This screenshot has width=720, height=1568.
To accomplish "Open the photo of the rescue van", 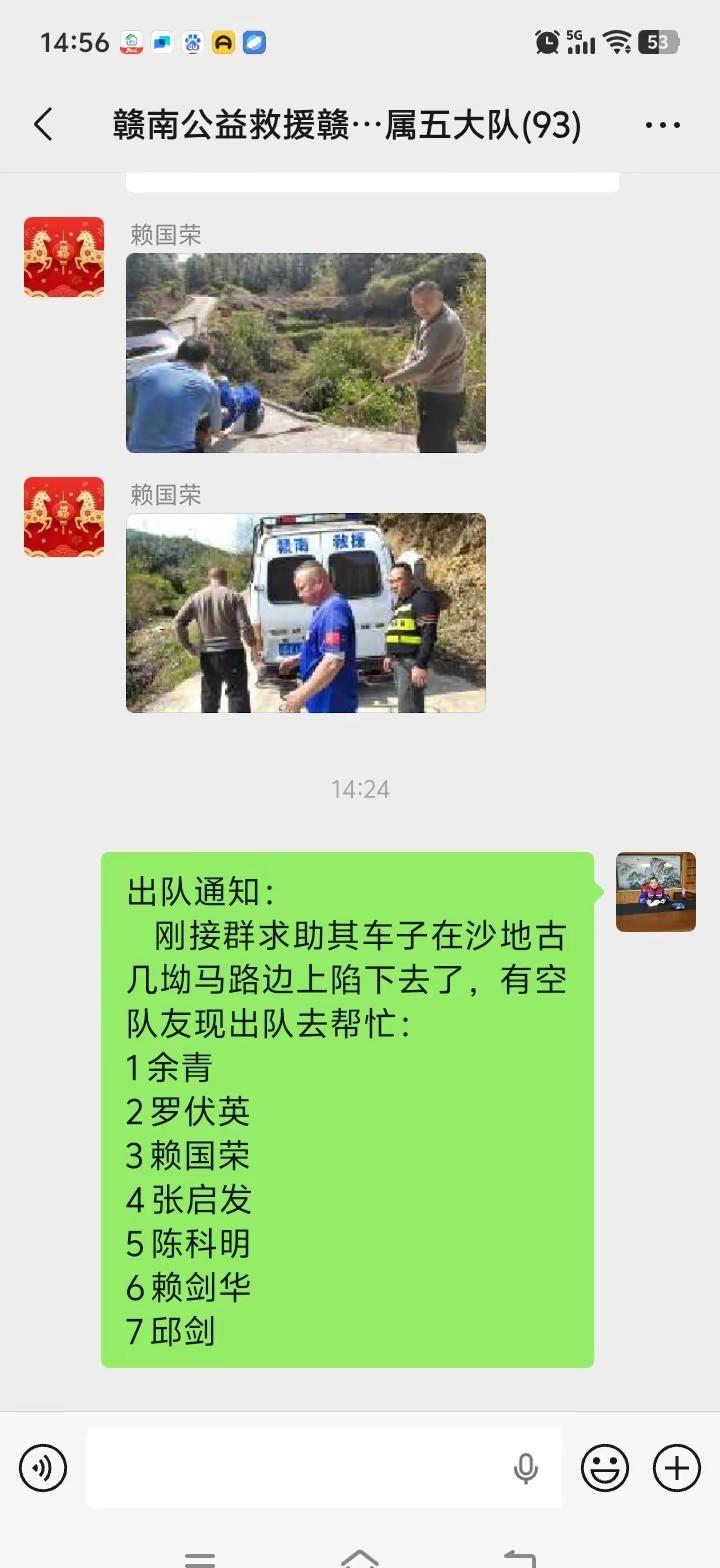I will tap(305, 613).
